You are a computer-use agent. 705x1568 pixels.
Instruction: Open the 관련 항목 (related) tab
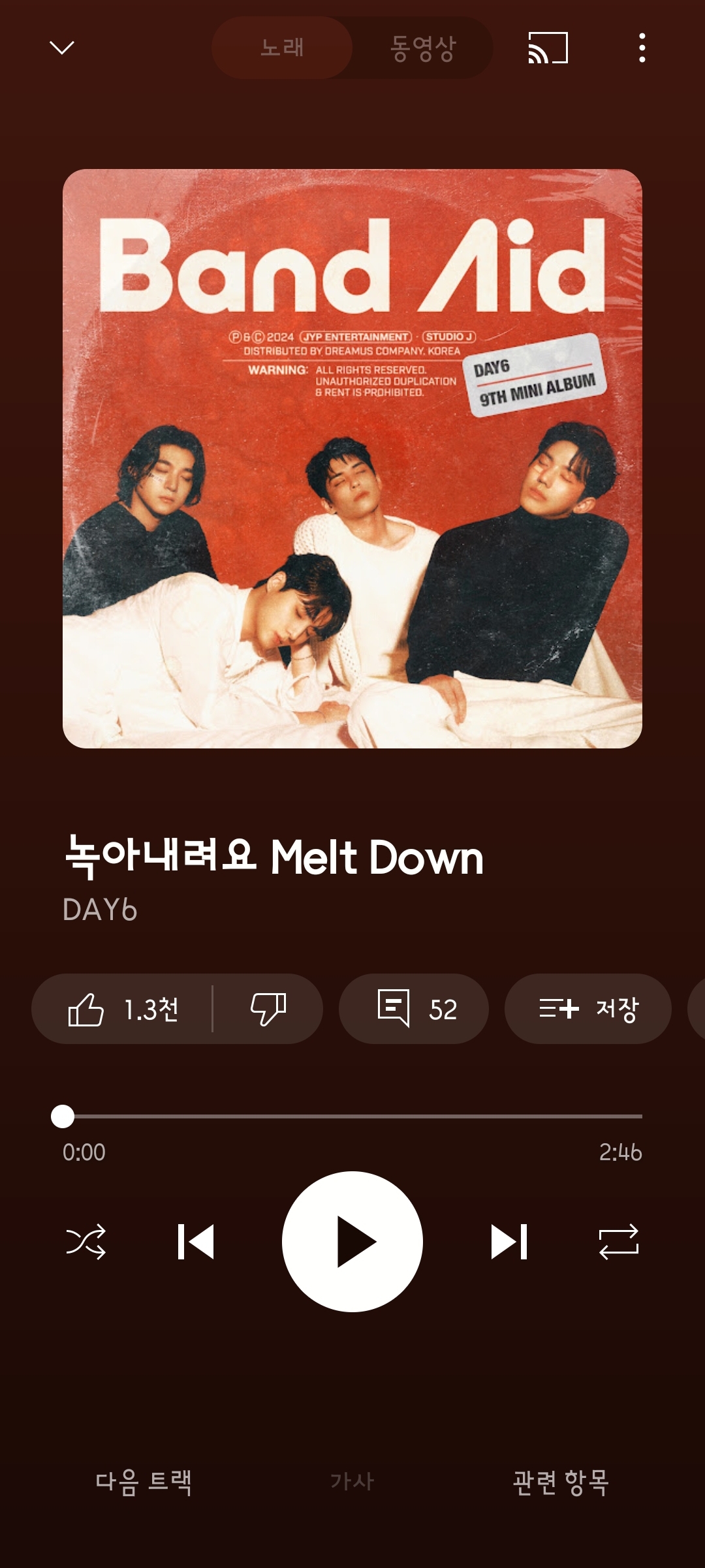[561, 1482]
